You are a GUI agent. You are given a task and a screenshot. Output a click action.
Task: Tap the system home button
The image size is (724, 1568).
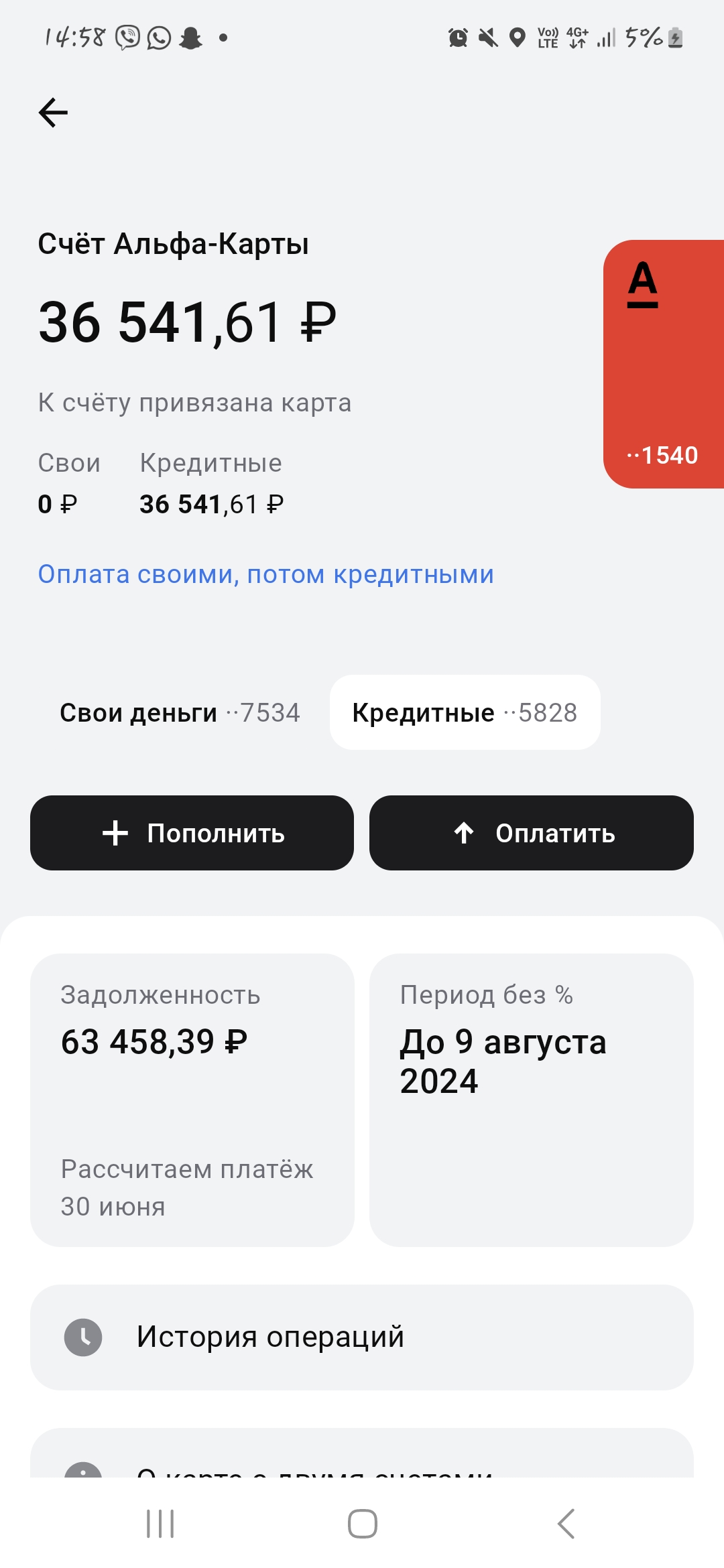(x=362, y=1524)
